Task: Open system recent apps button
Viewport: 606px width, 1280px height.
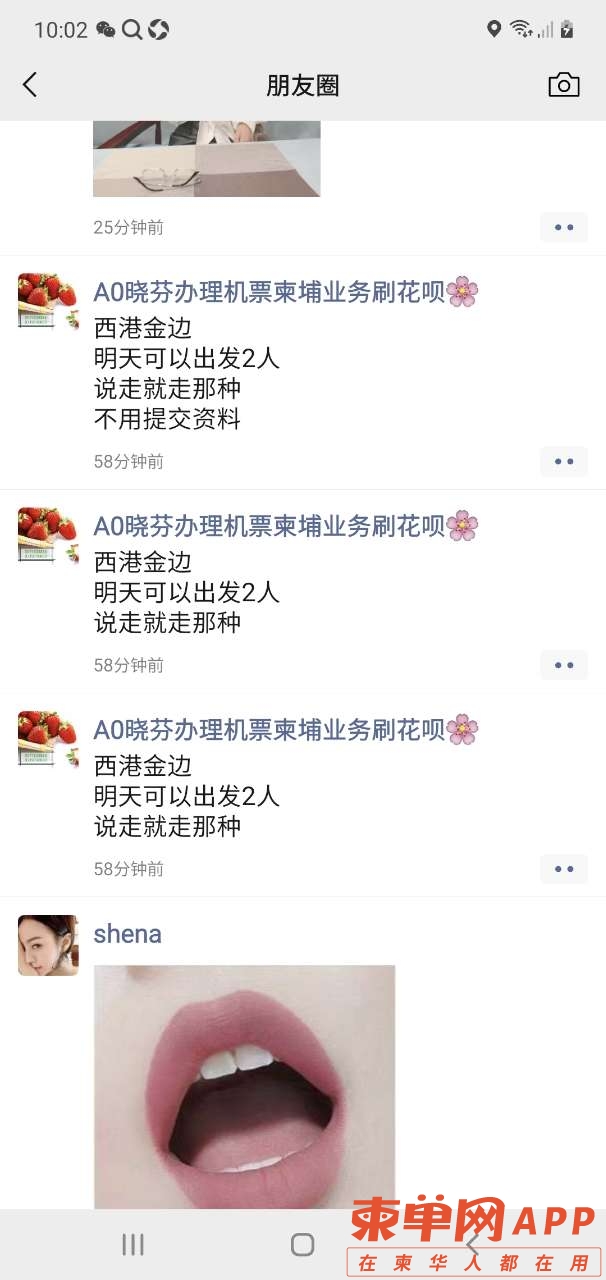Action: pyautogui.click(x=133, y=1244)
